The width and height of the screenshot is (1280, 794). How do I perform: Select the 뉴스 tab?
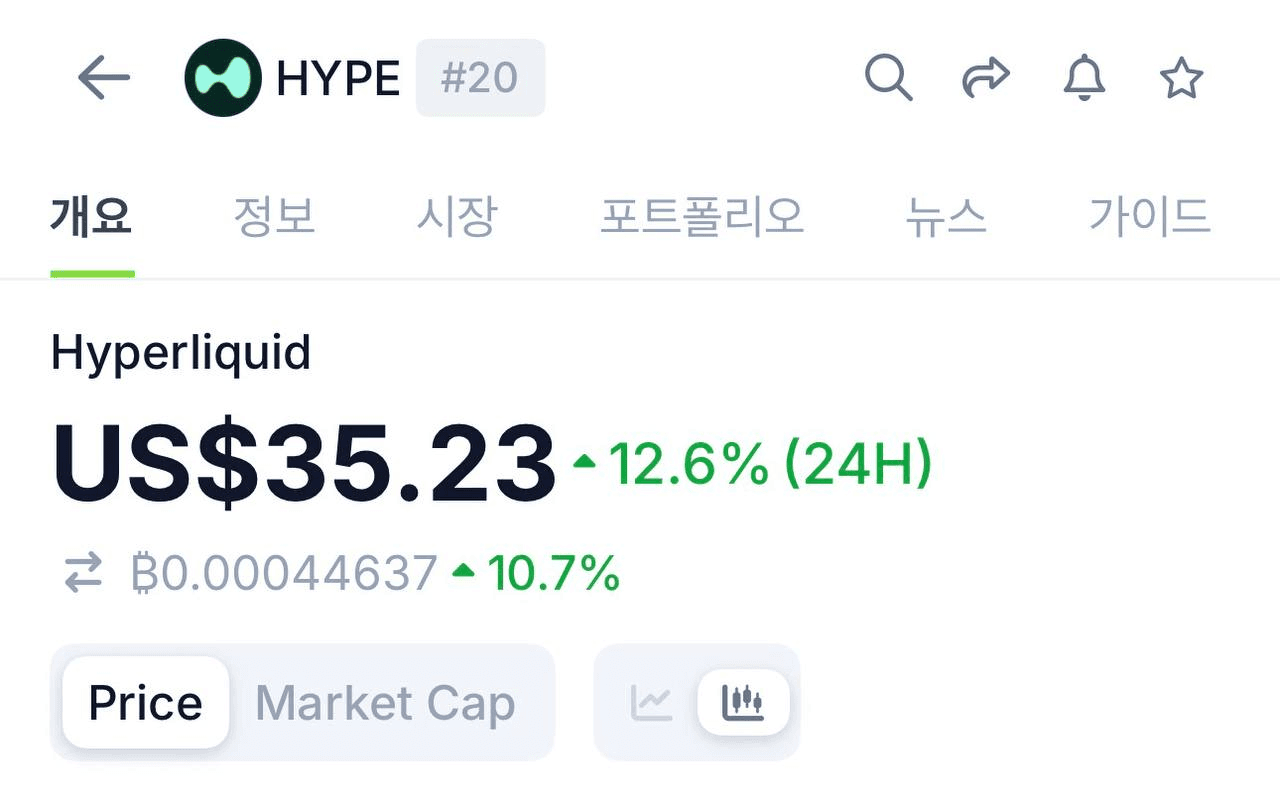tap(946, 216)
